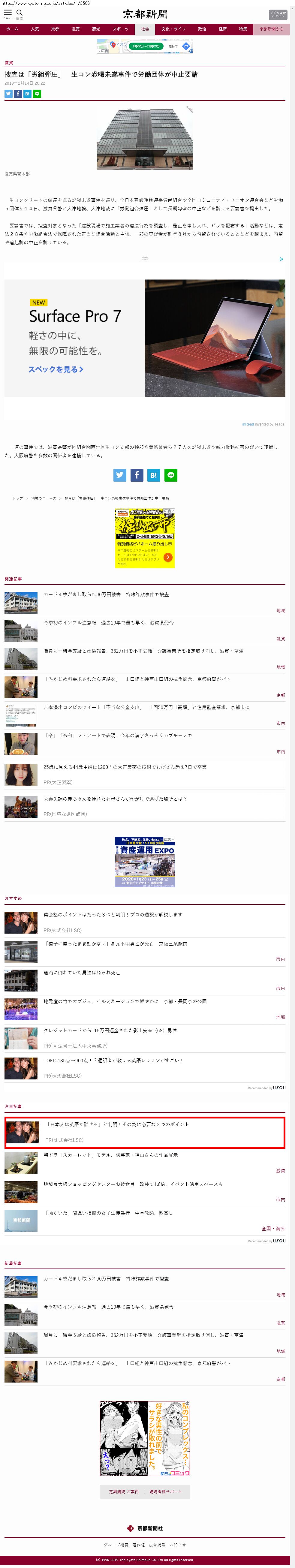Open 地域最大級ショッピングセンター article
The image size is (295, 1568).
click(x=133, y=1184)
